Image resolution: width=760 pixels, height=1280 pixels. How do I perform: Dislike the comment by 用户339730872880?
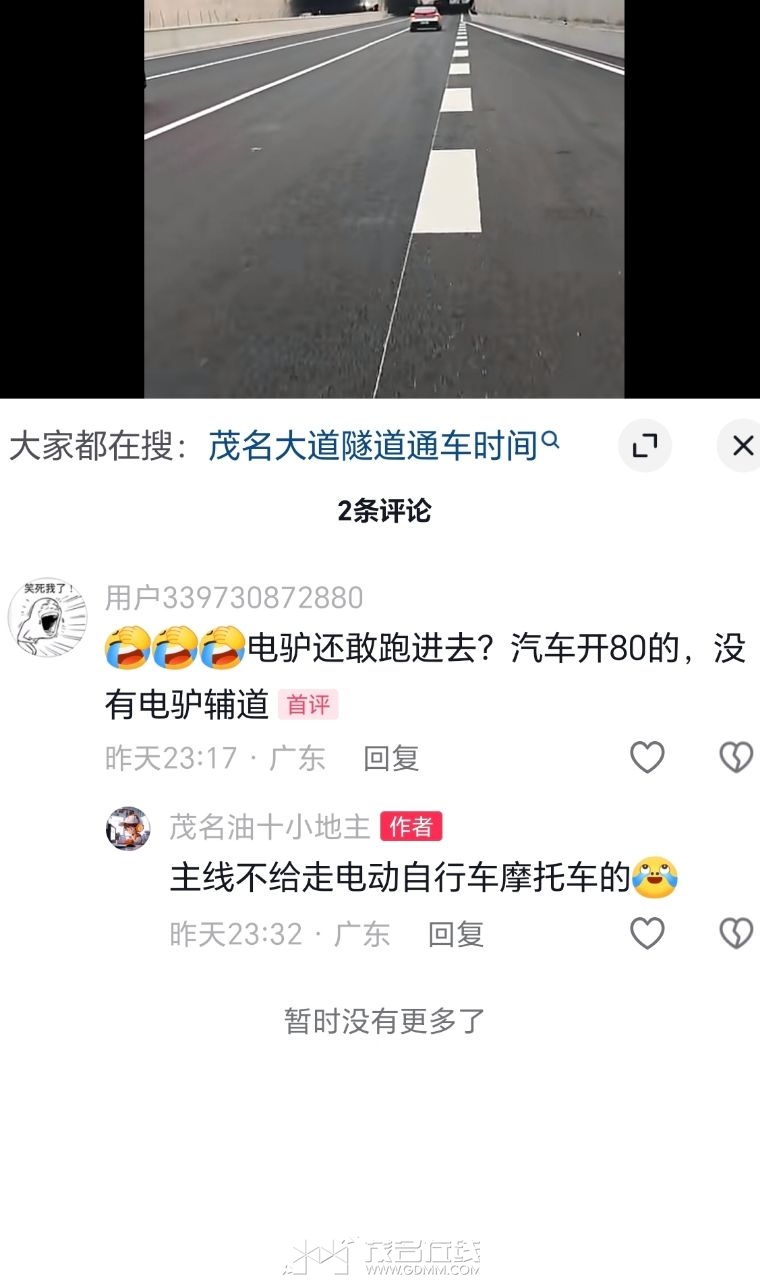pos(736,758)
